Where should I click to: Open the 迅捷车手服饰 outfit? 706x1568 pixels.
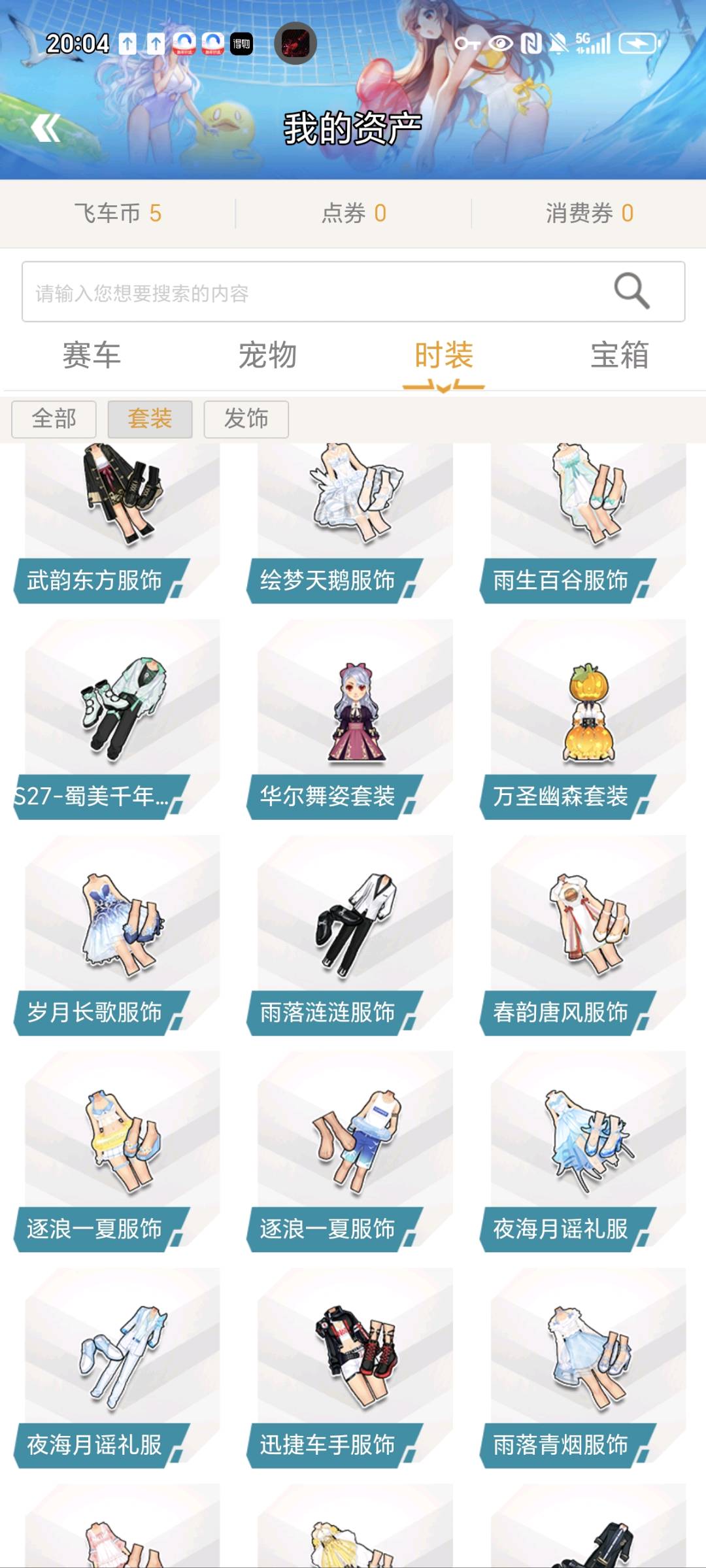pyautogui.click(x=351, y=1367)
